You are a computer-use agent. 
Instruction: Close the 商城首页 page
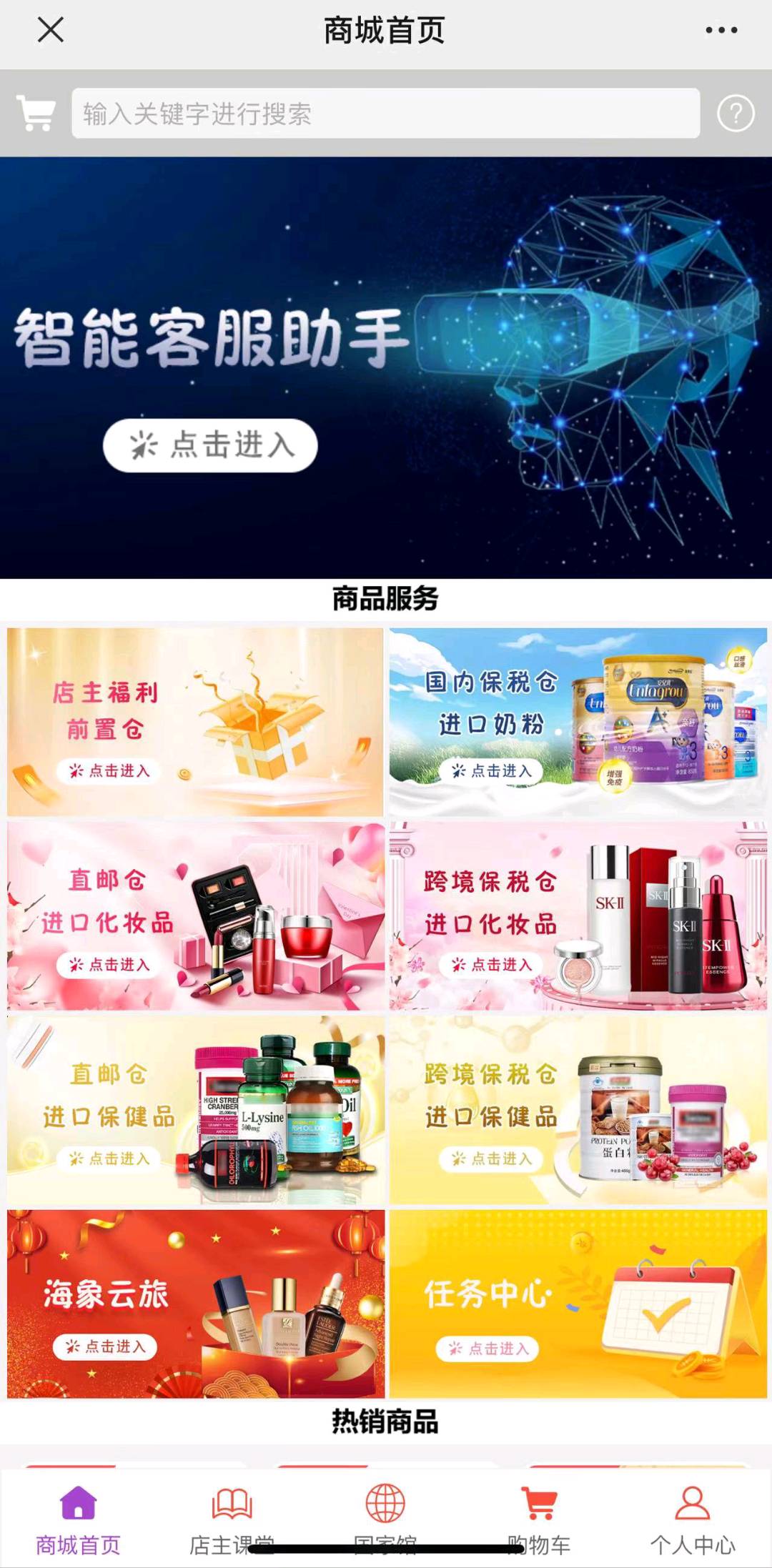50,30
